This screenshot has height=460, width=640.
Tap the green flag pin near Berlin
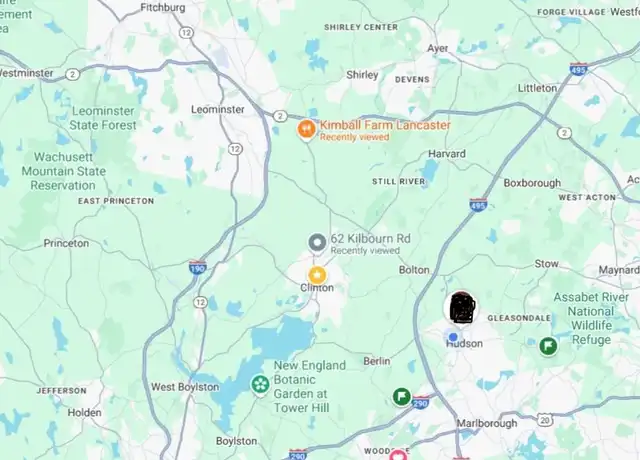401,397
